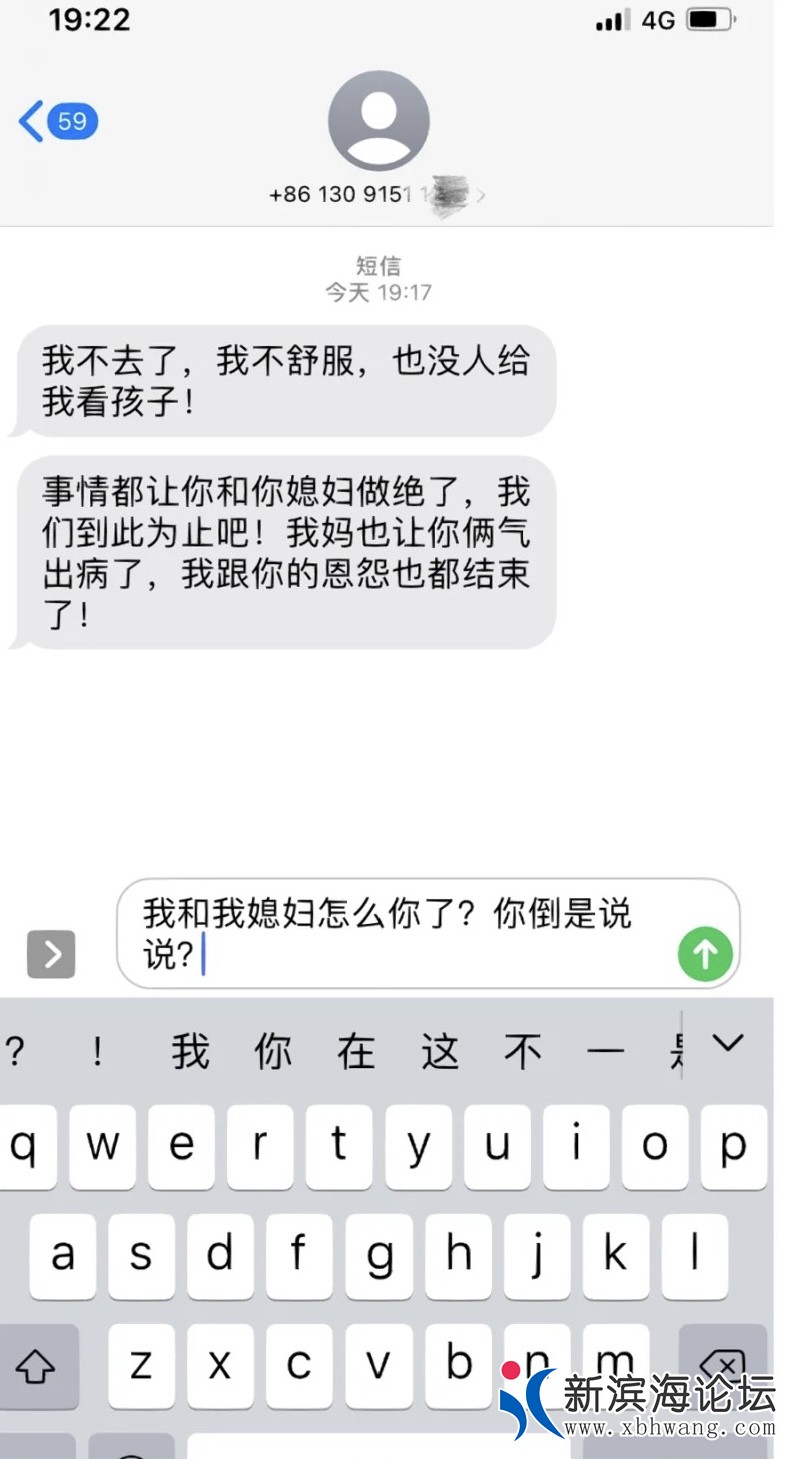Insert the question mark suggestion
The image size is (794, 1459).
coord(16,1052)
